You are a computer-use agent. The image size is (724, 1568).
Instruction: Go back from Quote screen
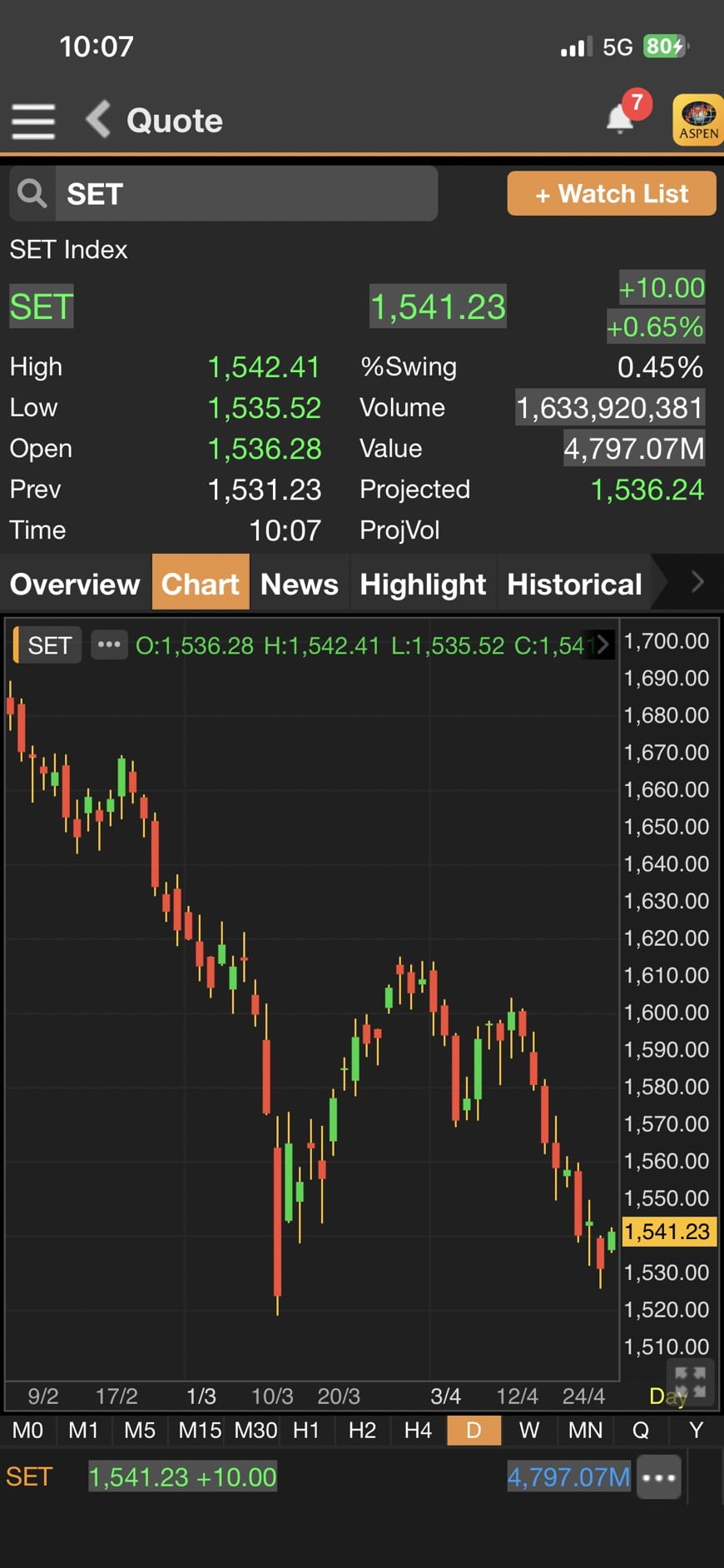click(x=98, y=119)
